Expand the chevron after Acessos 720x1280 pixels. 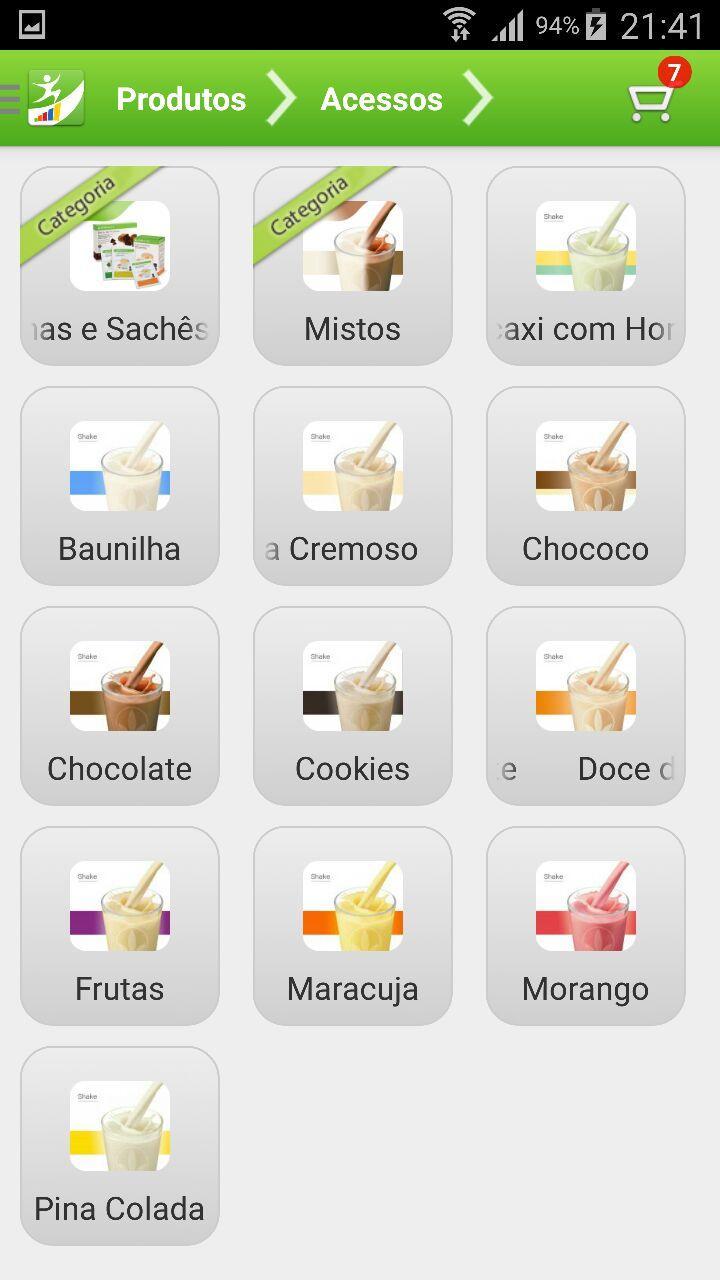[479, 98]
